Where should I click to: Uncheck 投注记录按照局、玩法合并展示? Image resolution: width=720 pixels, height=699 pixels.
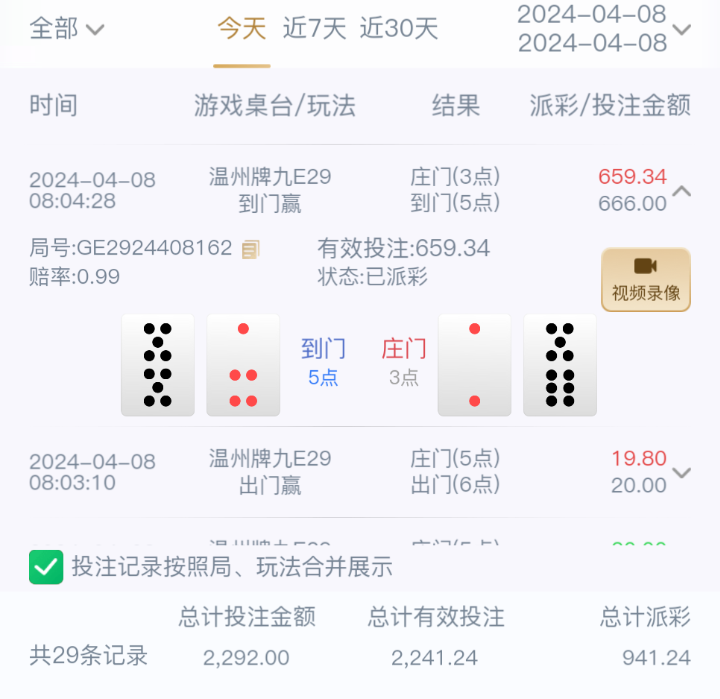click(46, 567)
